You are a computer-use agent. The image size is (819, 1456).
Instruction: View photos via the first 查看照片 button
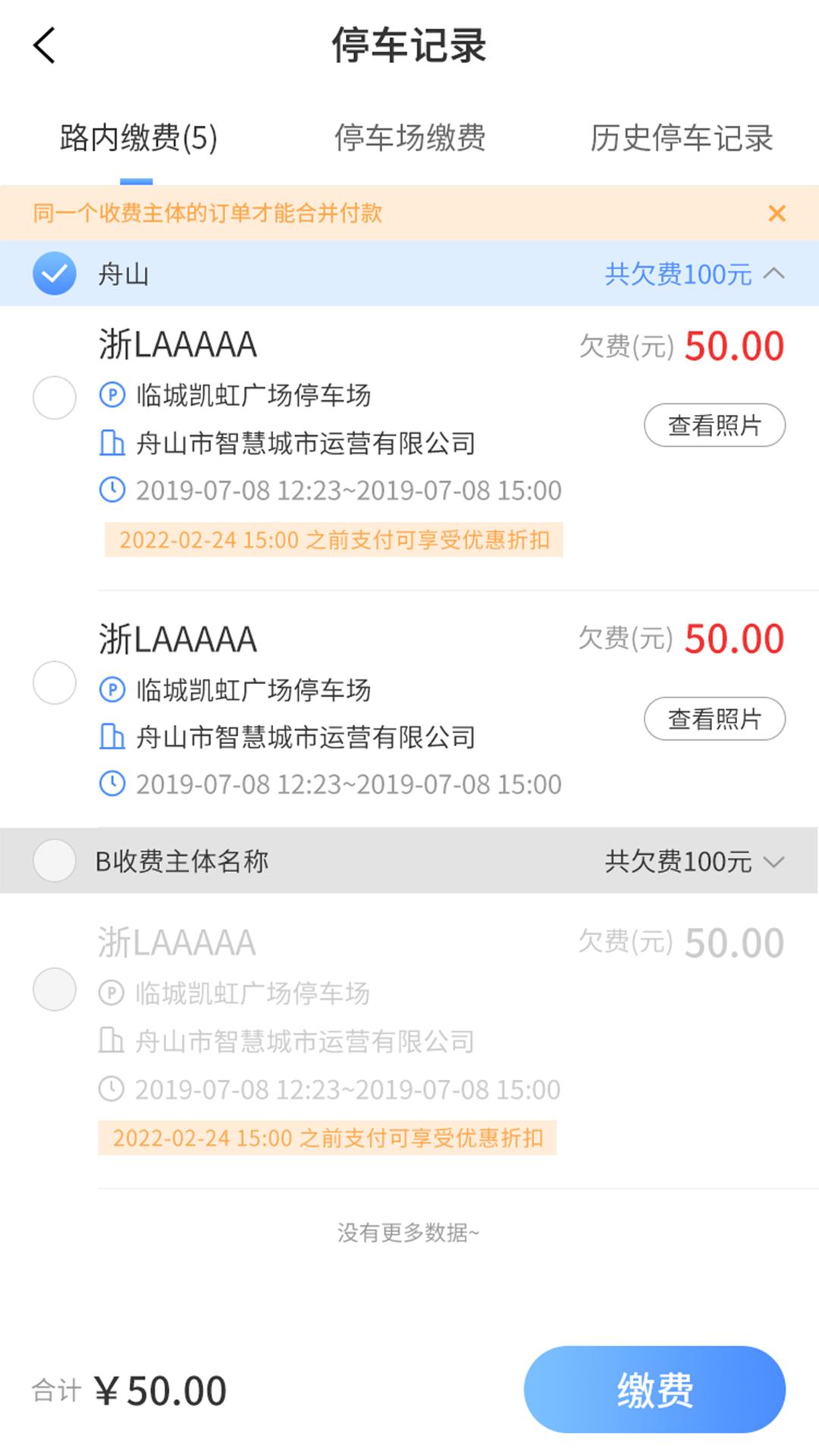(x=714, y=425)
